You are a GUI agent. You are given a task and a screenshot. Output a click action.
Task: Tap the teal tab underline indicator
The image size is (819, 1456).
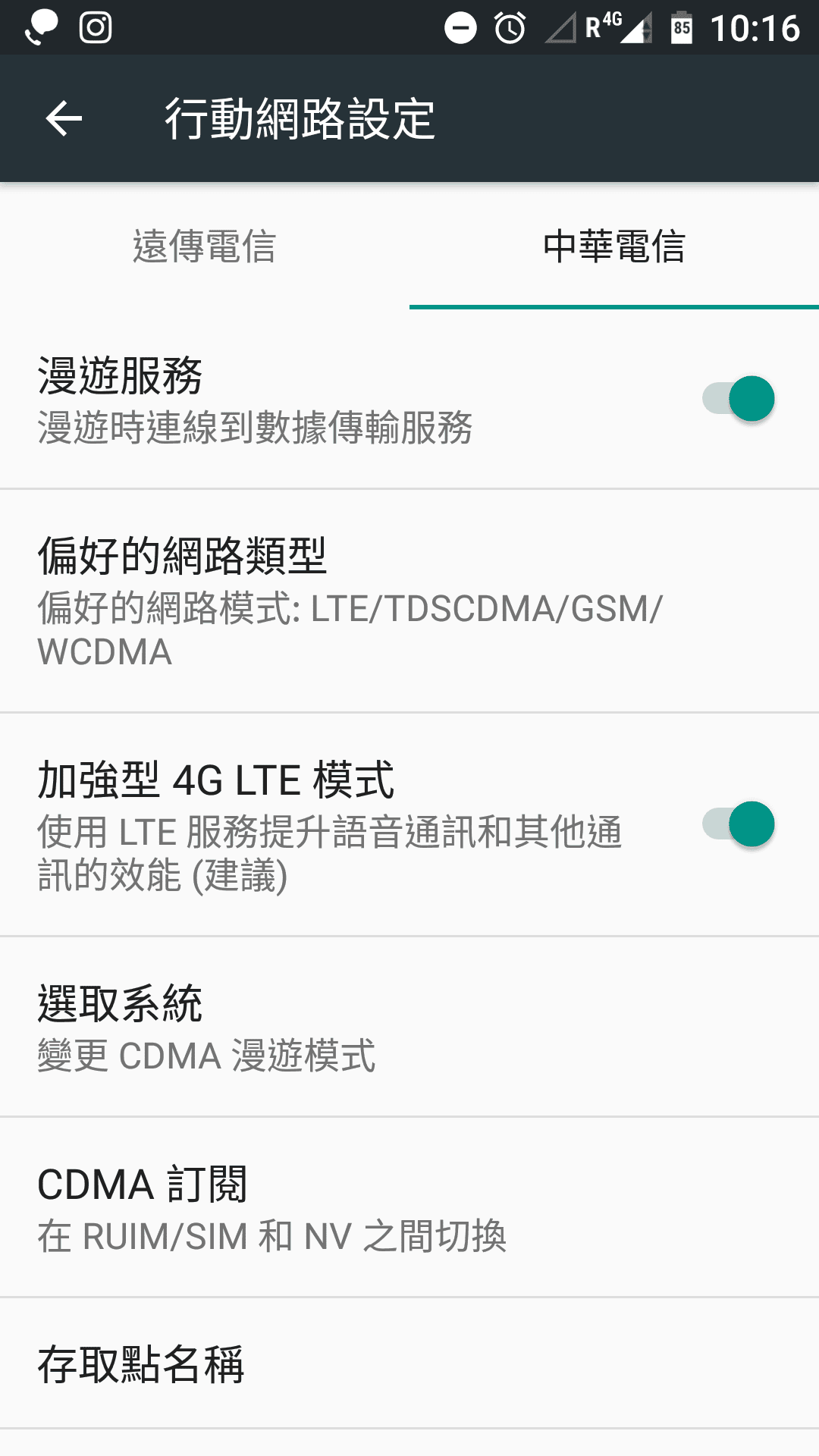point(614,306)
